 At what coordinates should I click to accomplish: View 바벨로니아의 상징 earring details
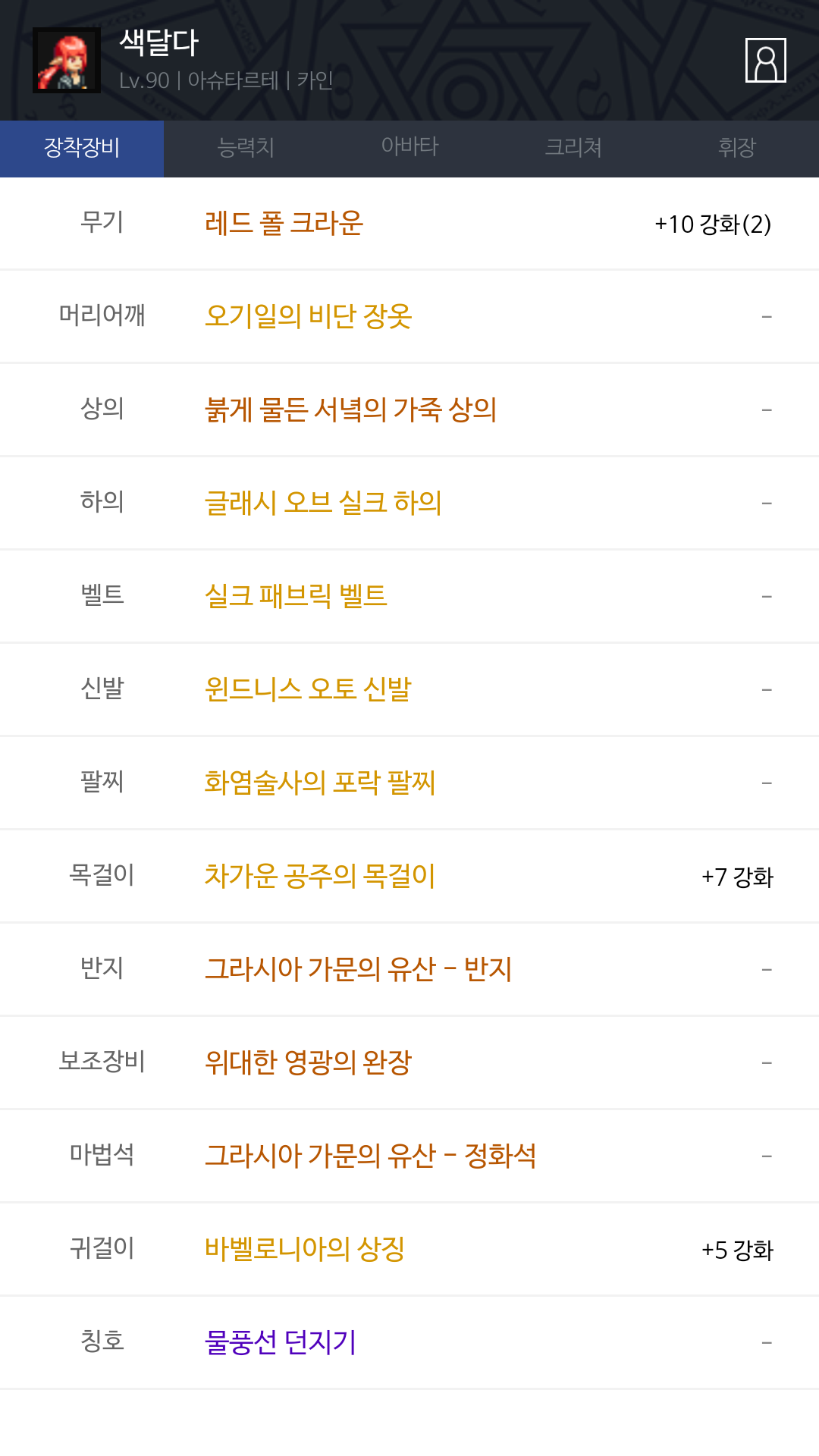(305, 1249)
